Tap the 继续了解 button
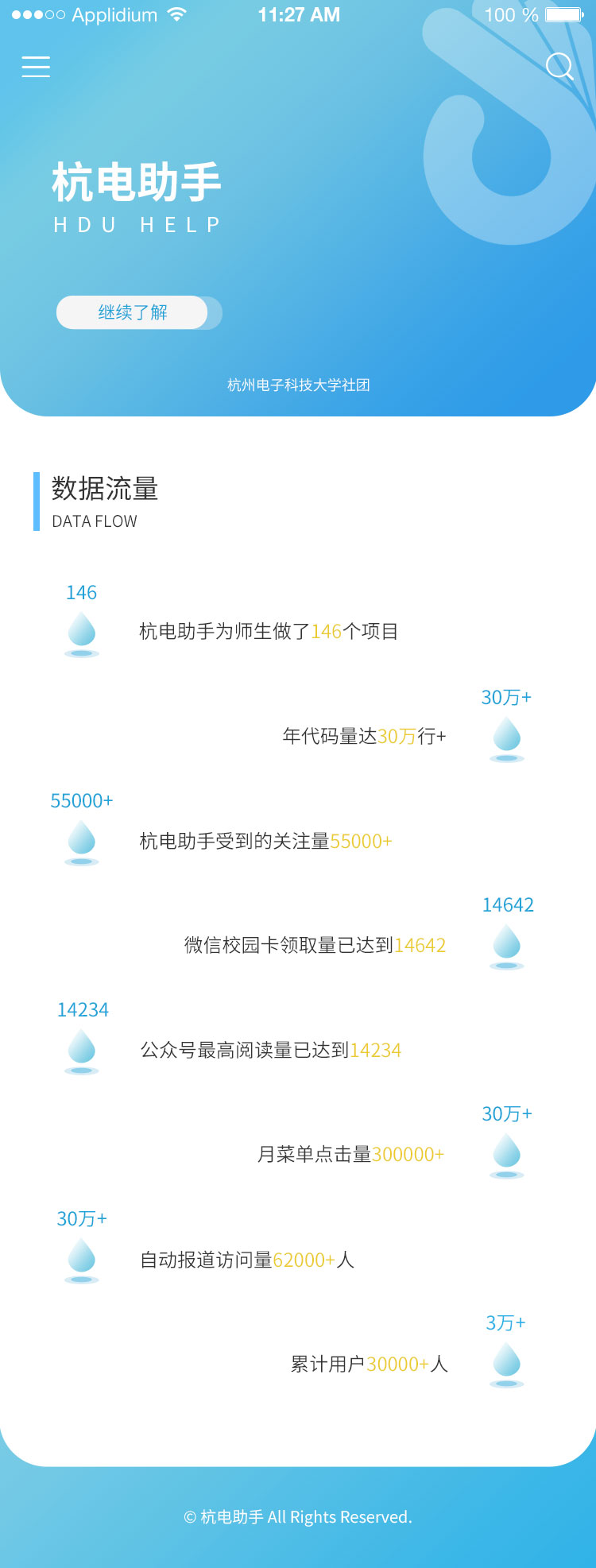This screenshot has height=1568, width=596. [x=133, y=312]
